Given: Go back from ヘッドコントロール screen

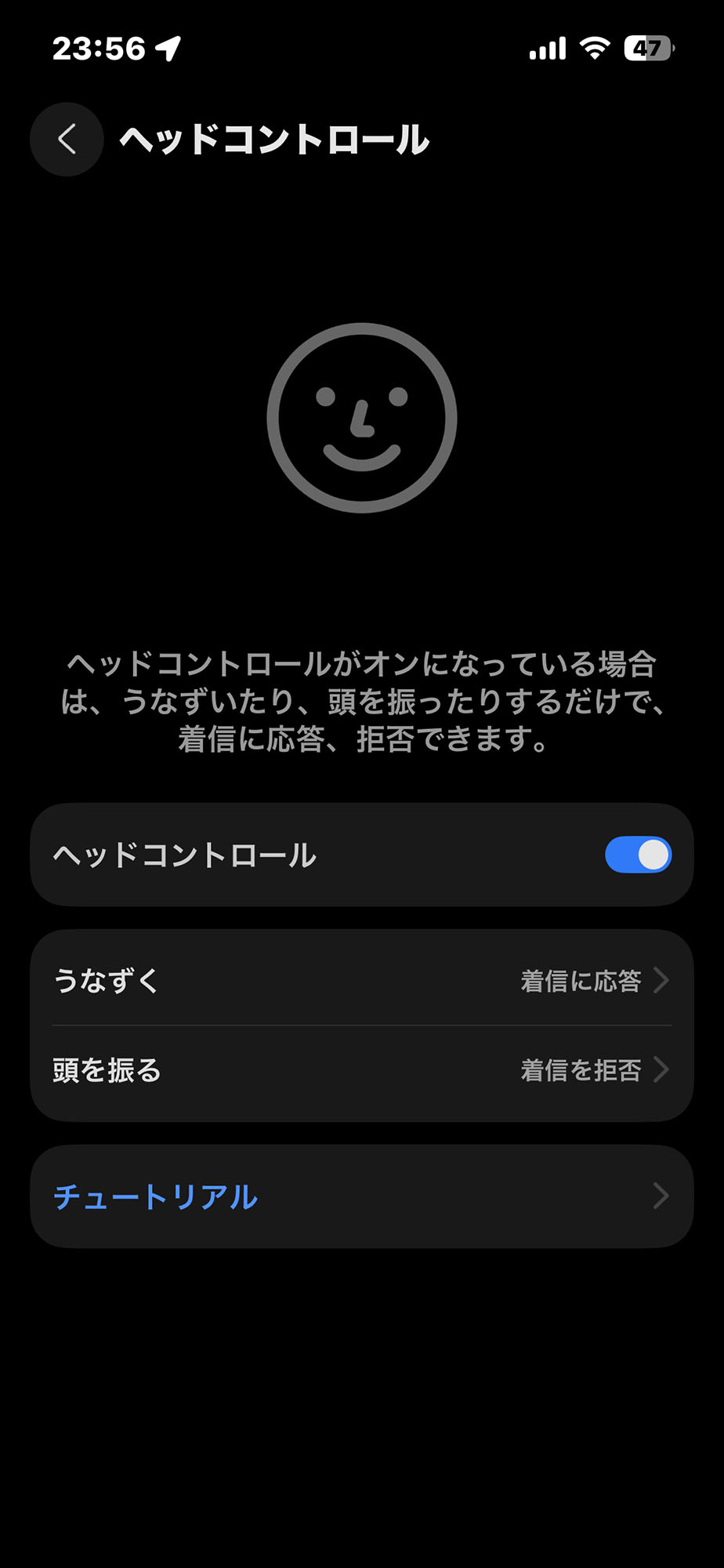Looking at the screenshot, I should pos(67,140).
